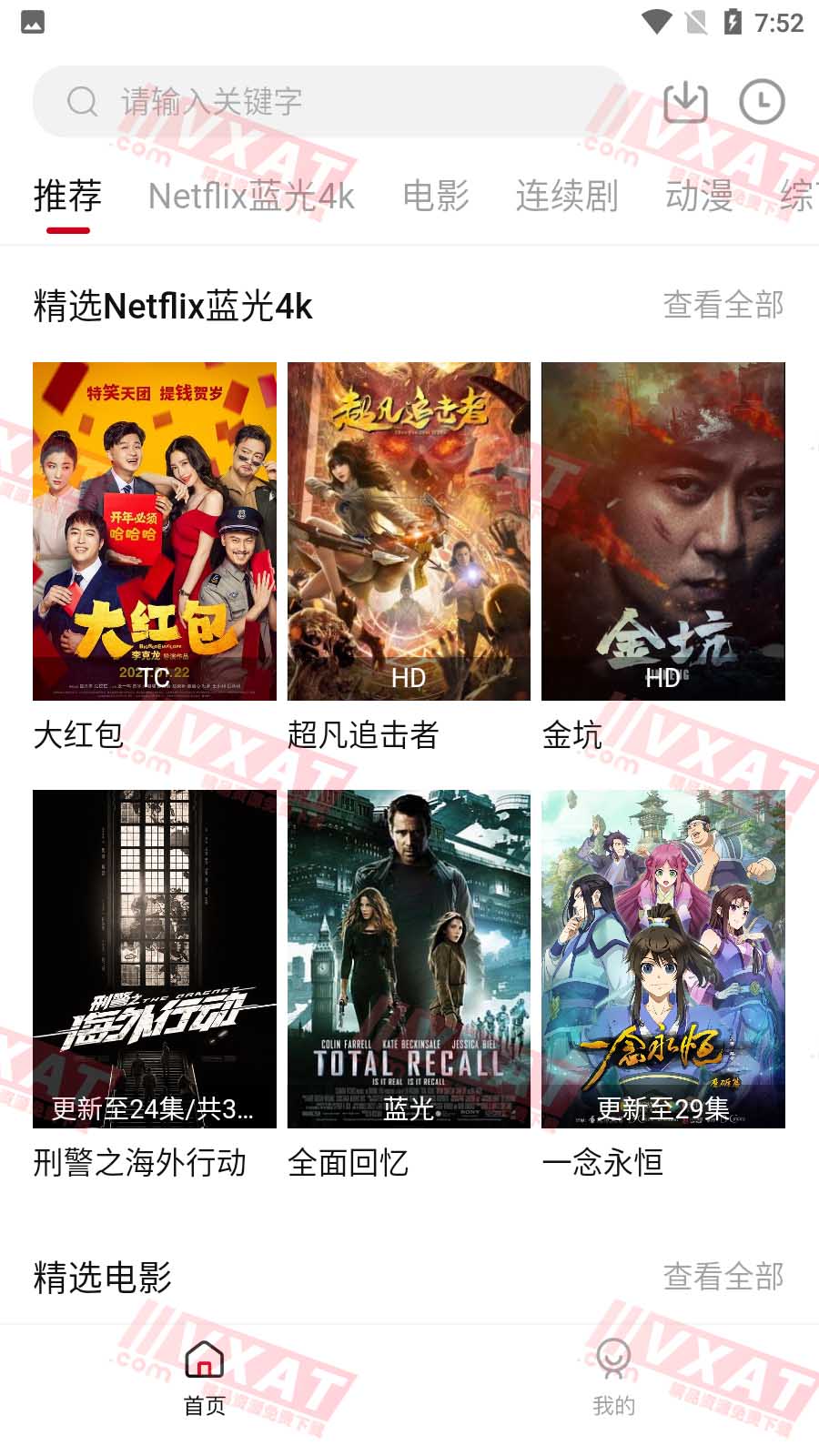The width and height of the screenshot is (819, 1456).
Task: Tap the 首页 home tab
Action: click(x=205, y=1378)
